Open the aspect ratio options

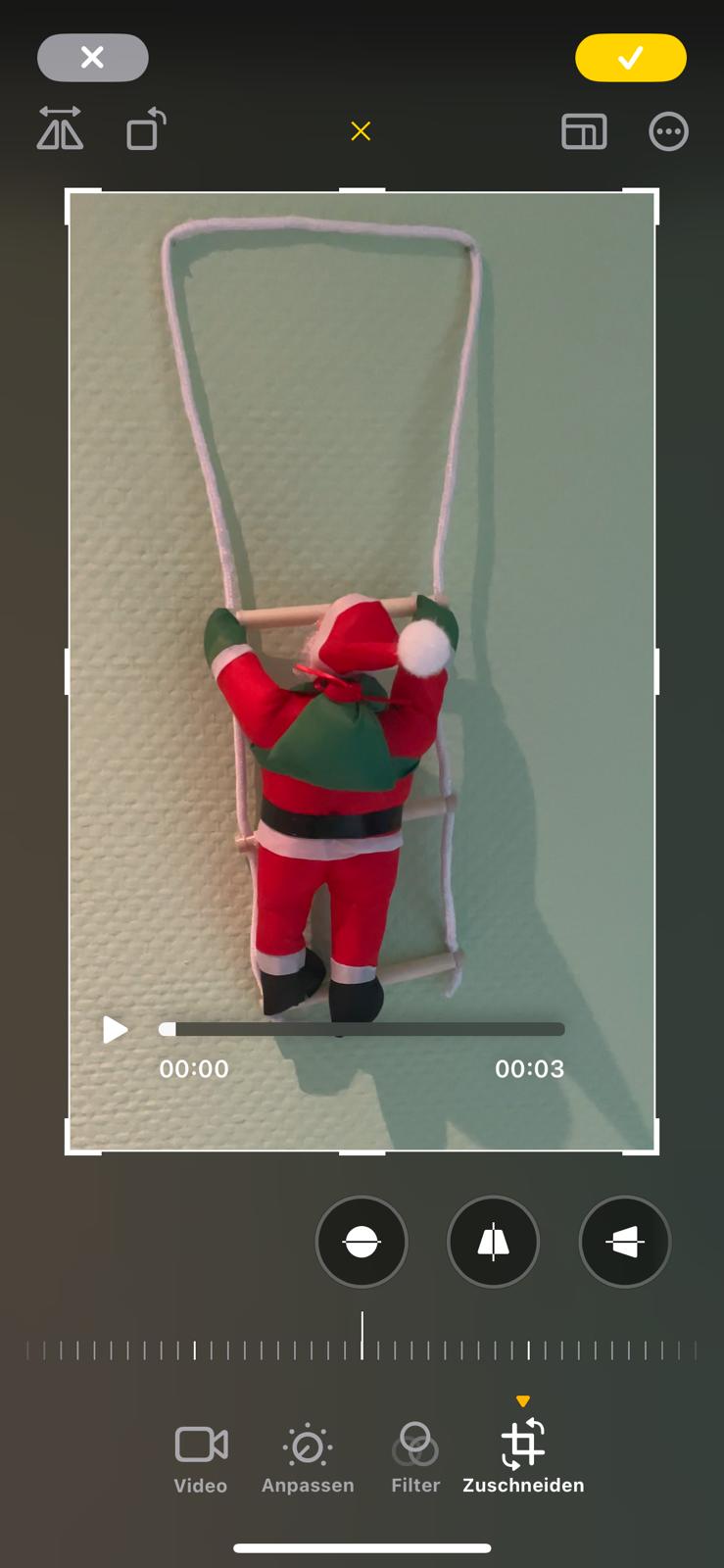(x=584, y=131)
